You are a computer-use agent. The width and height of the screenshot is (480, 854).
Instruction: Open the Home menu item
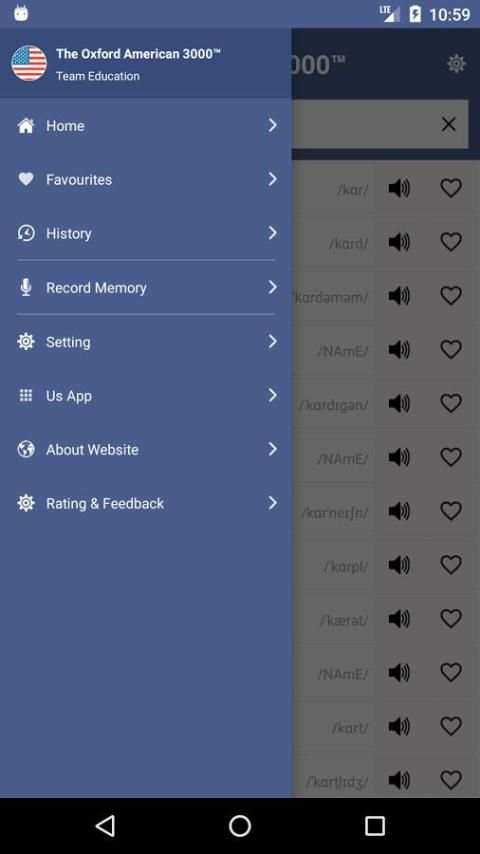pyautogui.click(x=145, y=126)
